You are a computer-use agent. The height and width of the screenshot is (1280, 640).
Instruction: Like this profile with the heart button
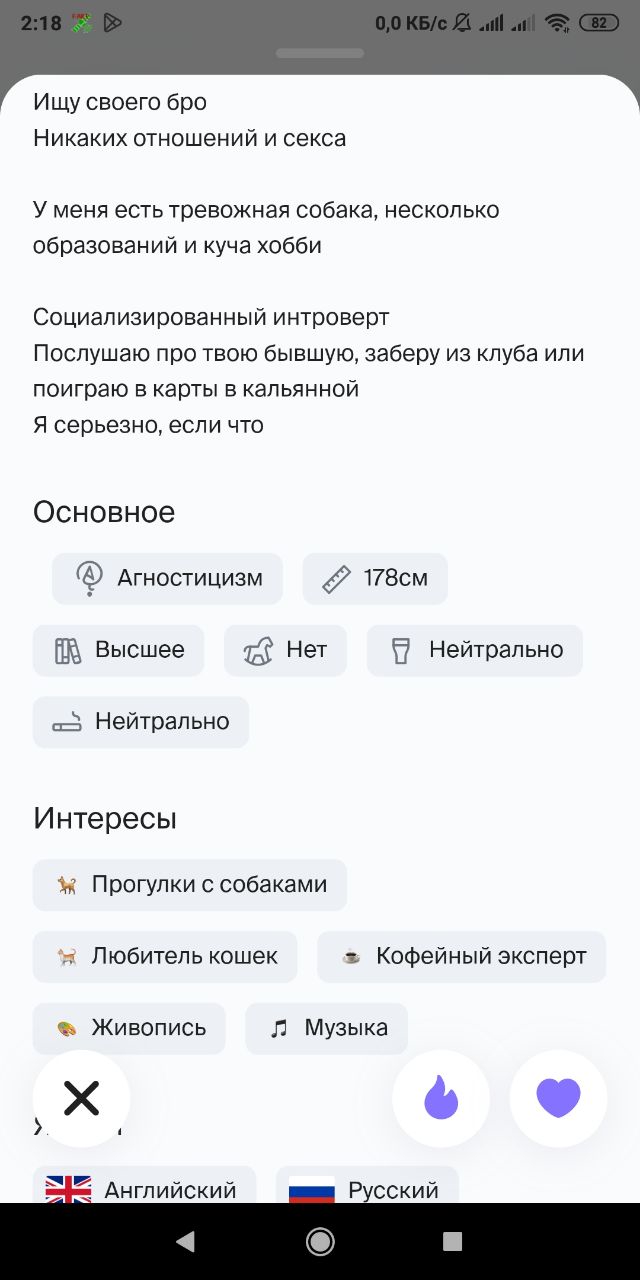pyautogui.click(x=558, y=1098)
